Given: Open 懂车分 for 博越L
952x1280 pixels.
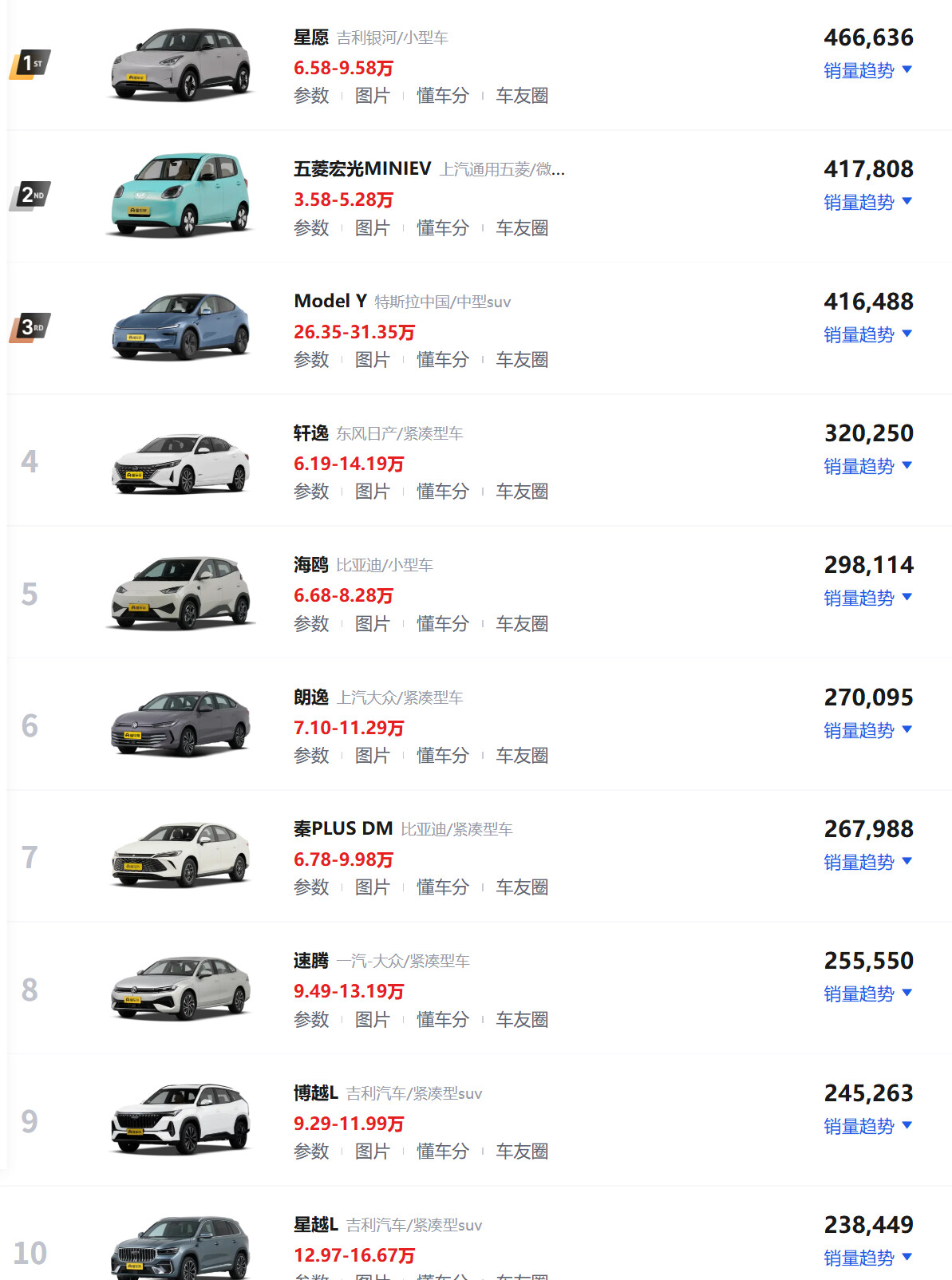Looking at the screenshot, I should [442, 1152].
